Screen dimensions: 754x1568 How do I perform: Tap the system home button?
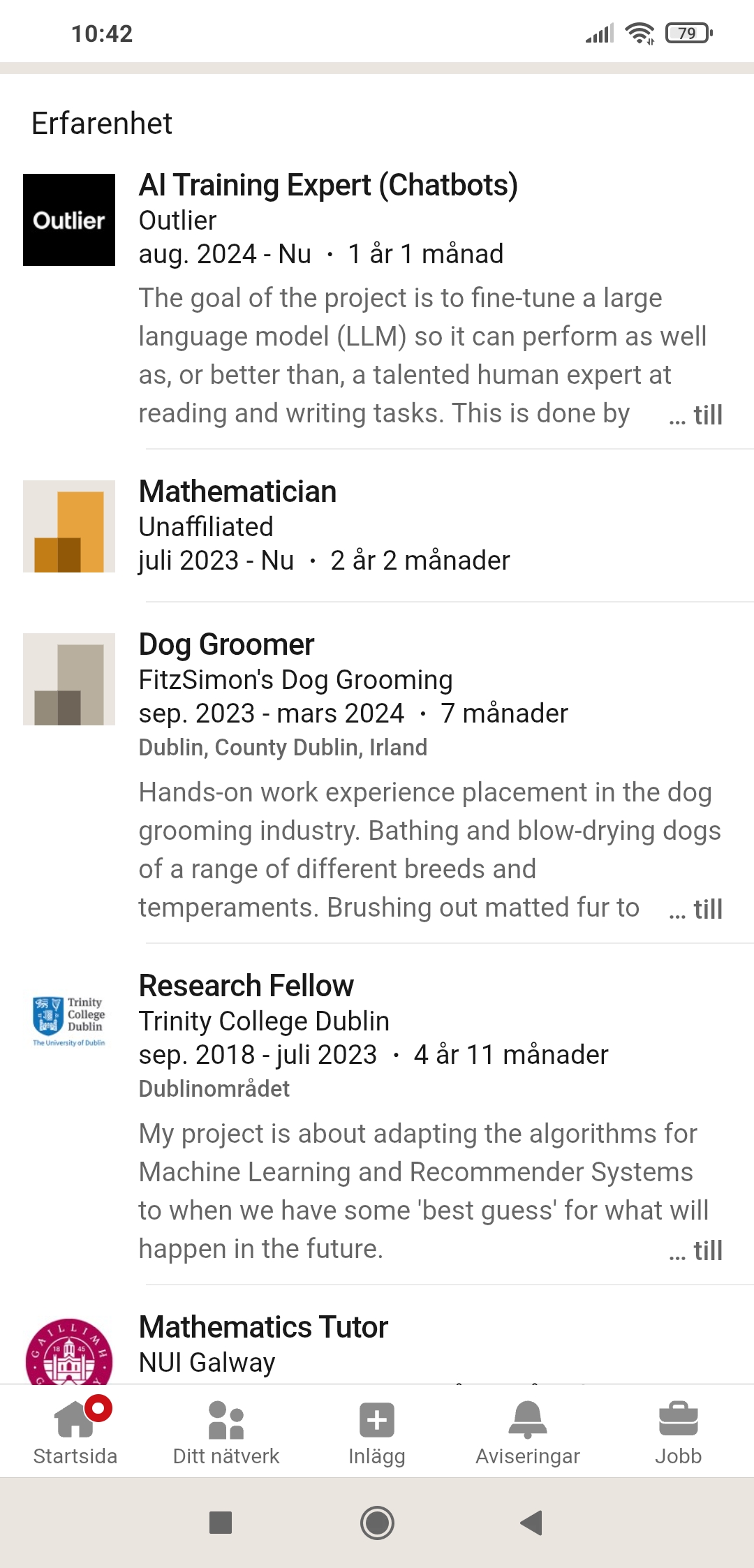click(377, 1523)
